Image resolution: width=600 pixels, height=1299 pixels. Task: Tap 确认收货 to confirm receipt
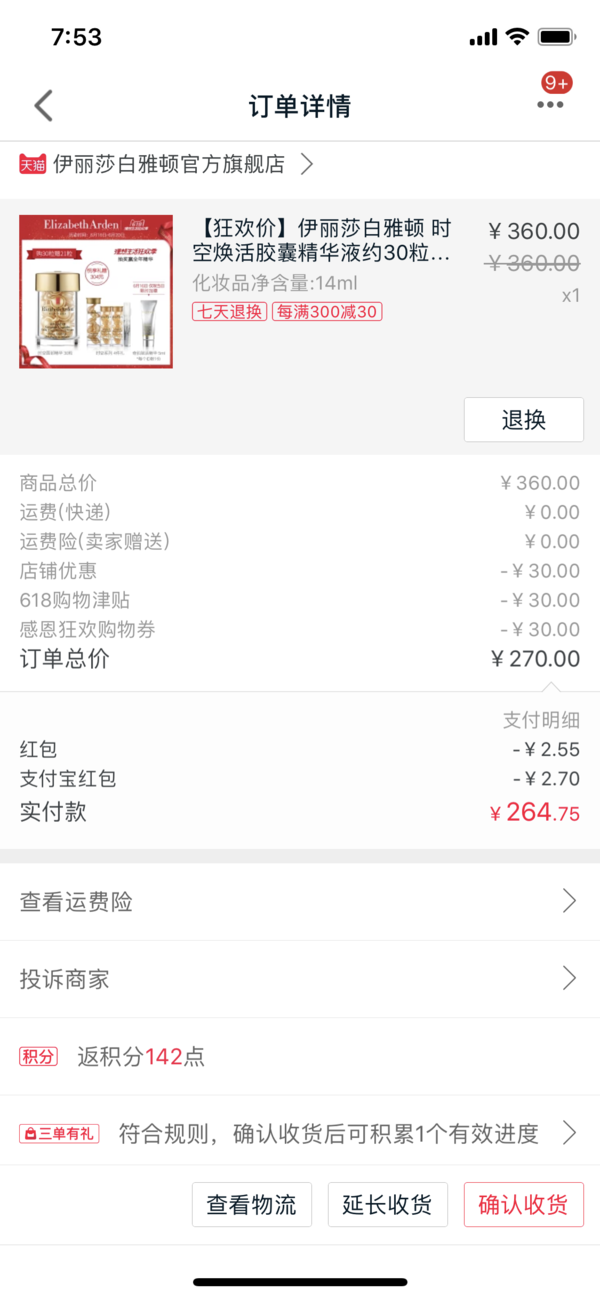click(x=524, y=1205)
